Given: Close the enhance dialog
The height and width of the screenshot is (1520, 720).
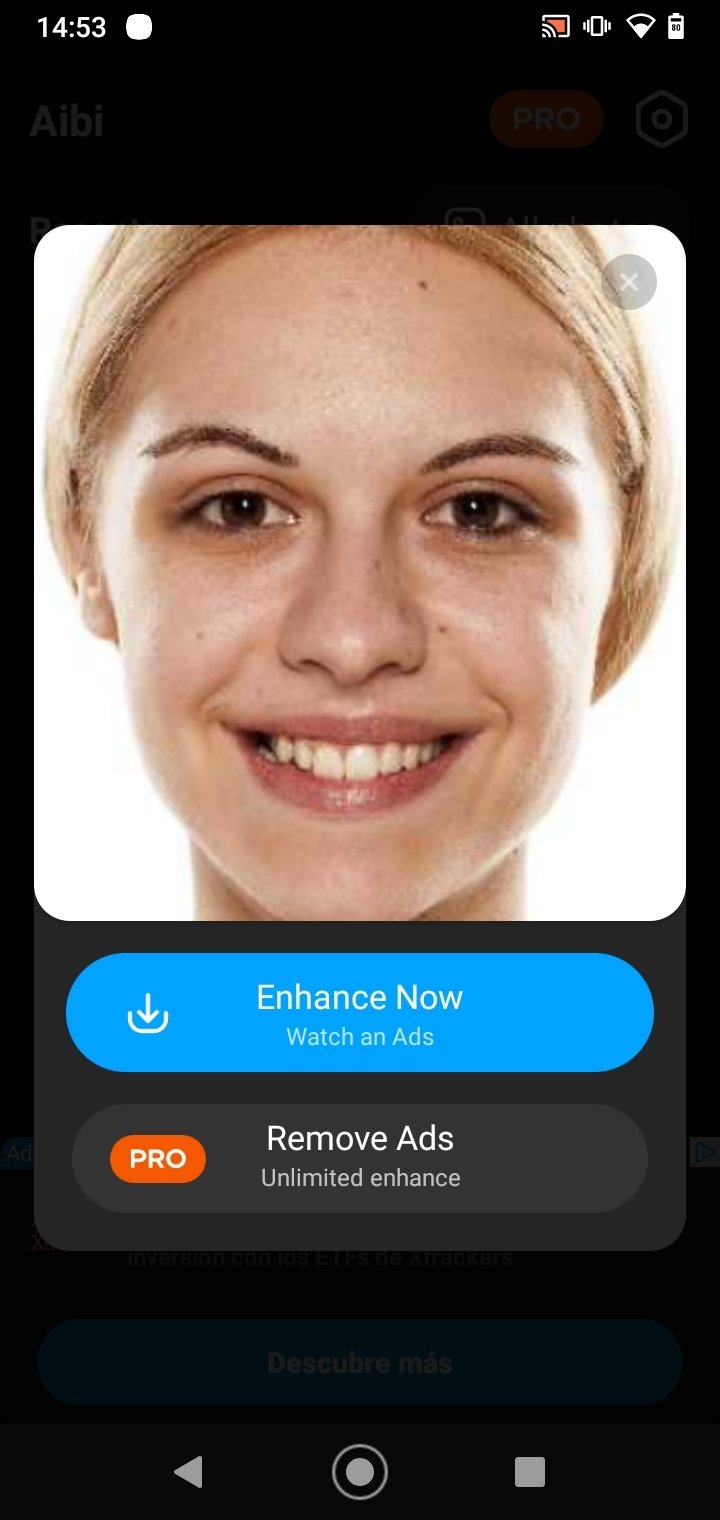Looking at the screenshot, I should point(629,282).
